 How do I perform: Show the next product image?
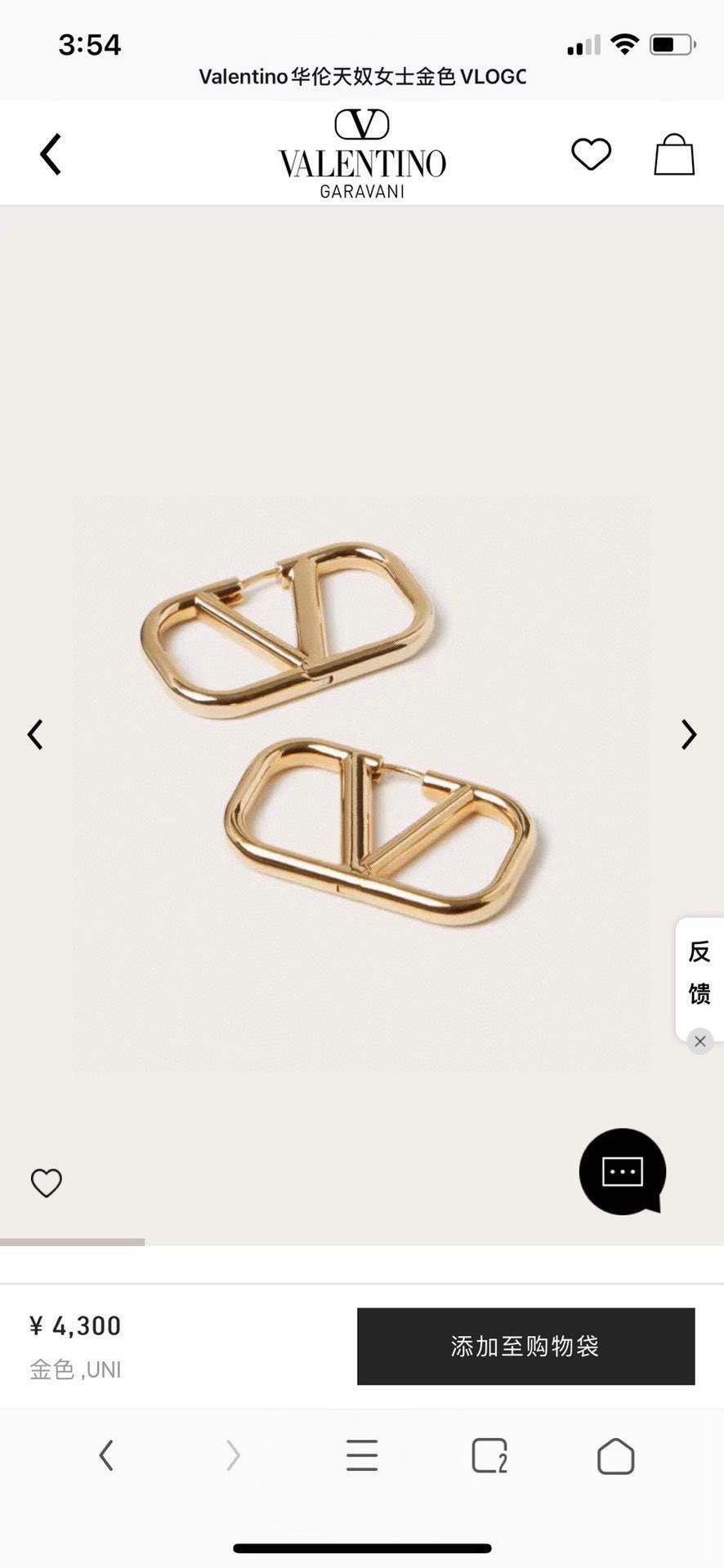(x=689, y=734)
